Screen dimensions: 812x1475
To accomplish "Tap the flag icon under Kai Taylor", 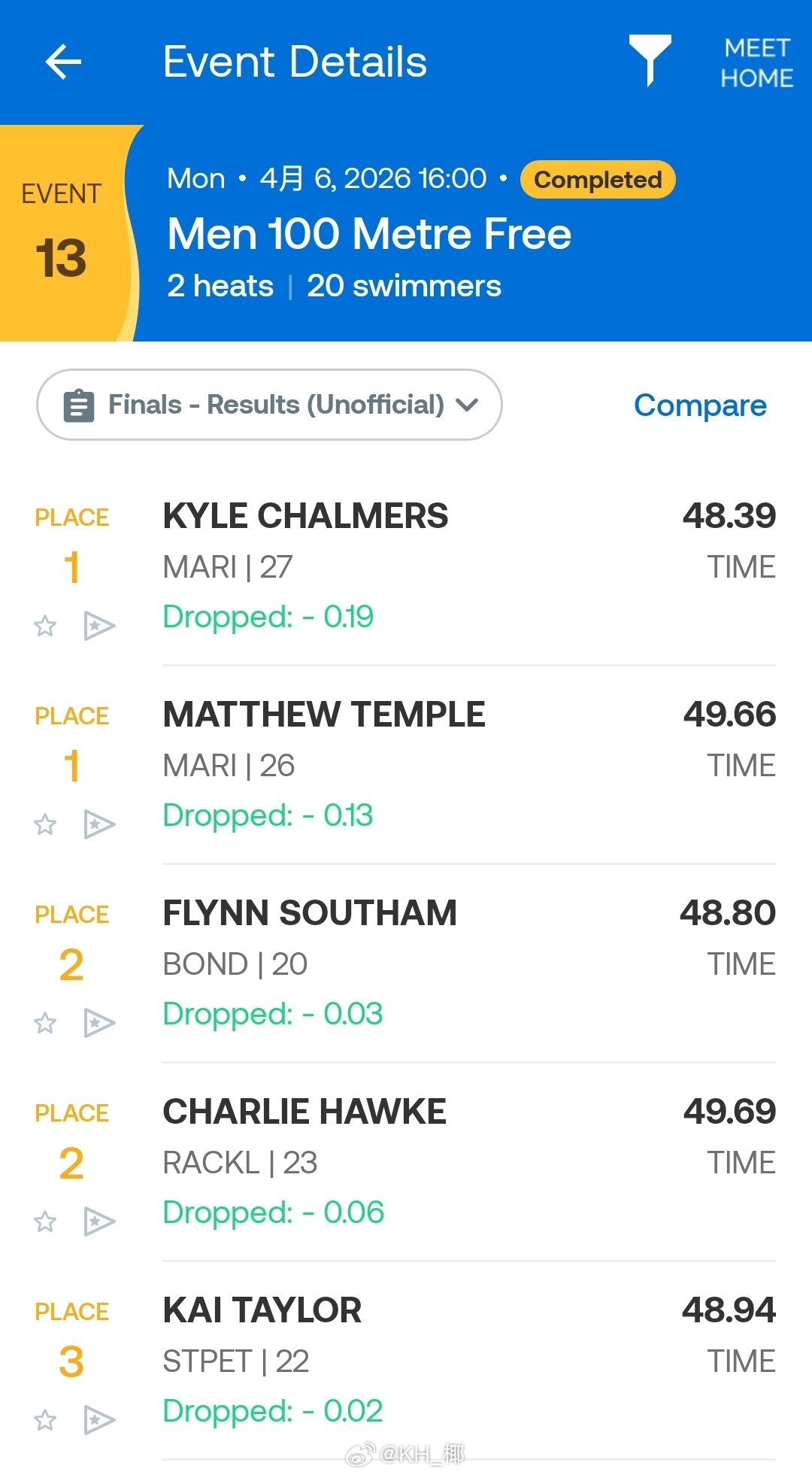I will (x=101, y=1421).
